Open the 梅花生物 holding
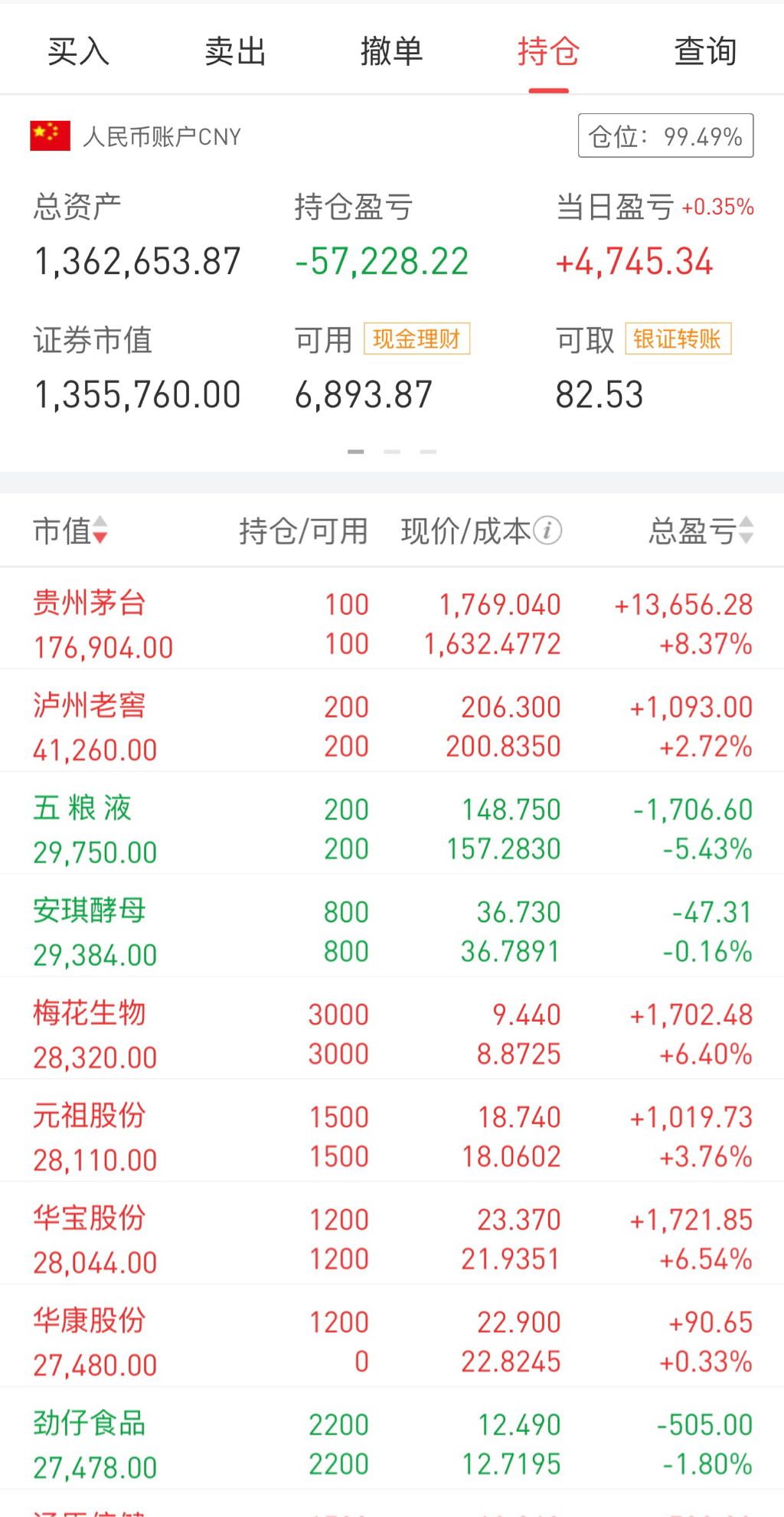This screenshot has height=1517, width=784. coord(392,1034)
